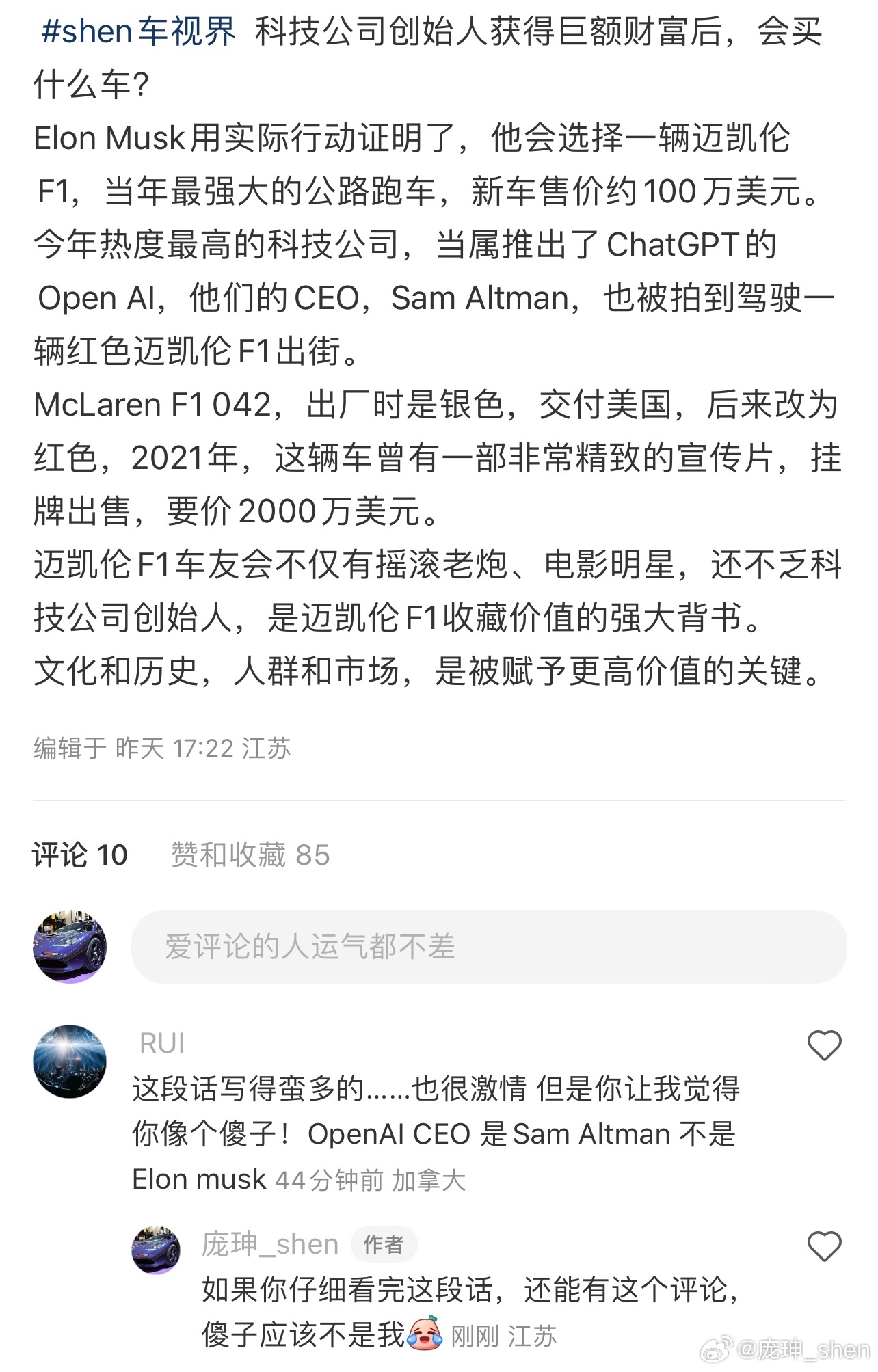Click the 作者 author badge

(384, 1243)
